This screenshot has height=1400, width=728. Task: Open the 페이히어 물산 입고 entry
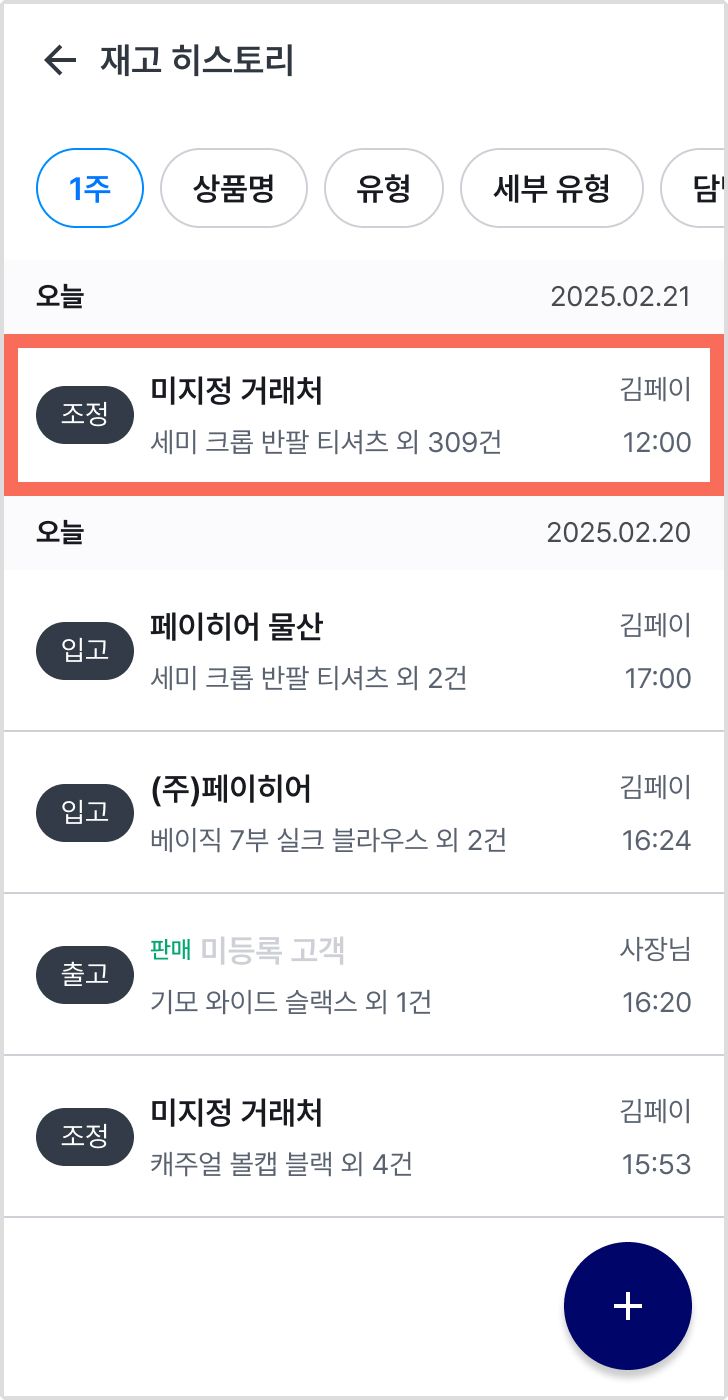click(x=364, y=651)
